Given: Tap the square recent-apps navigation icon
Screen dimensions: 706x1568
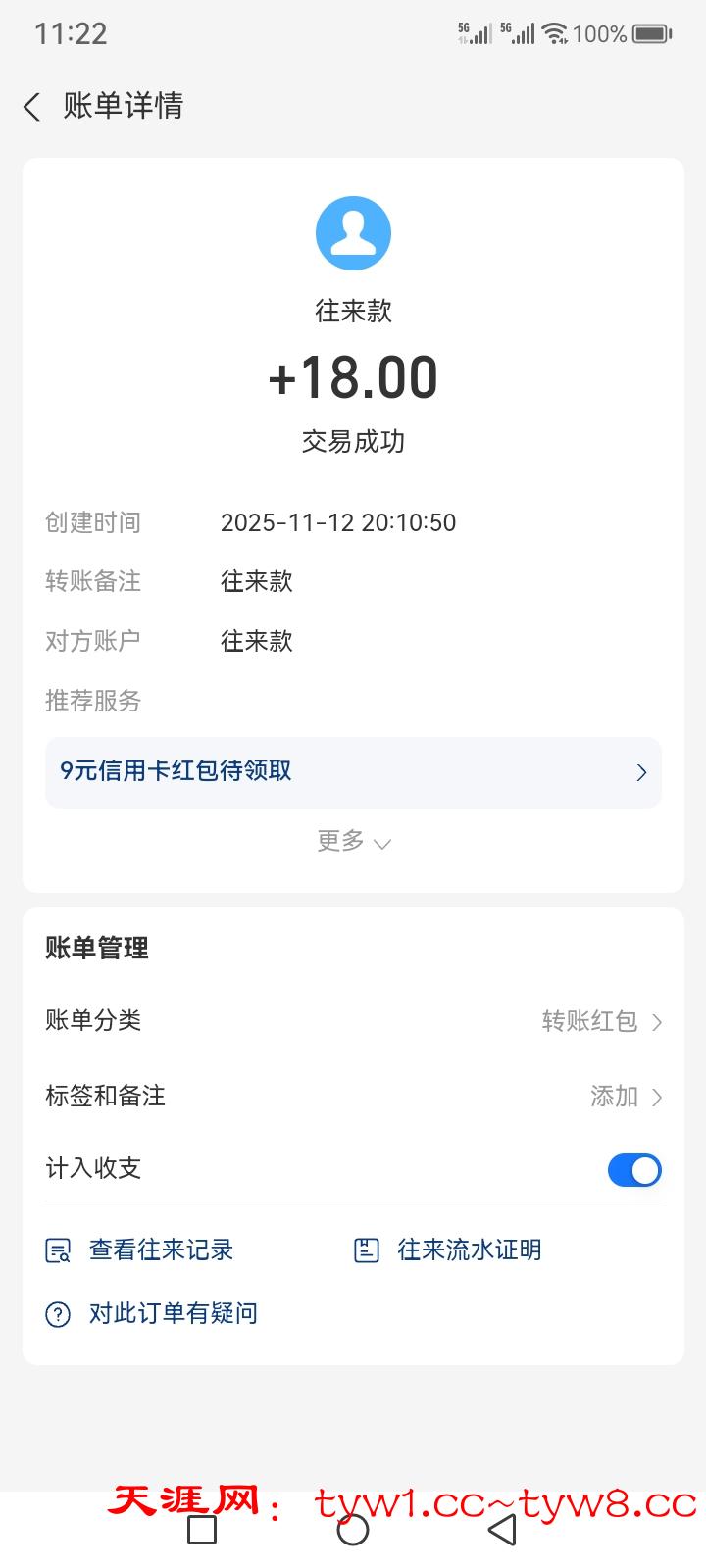Looking at the screenshot, I should pos(200,1528).
